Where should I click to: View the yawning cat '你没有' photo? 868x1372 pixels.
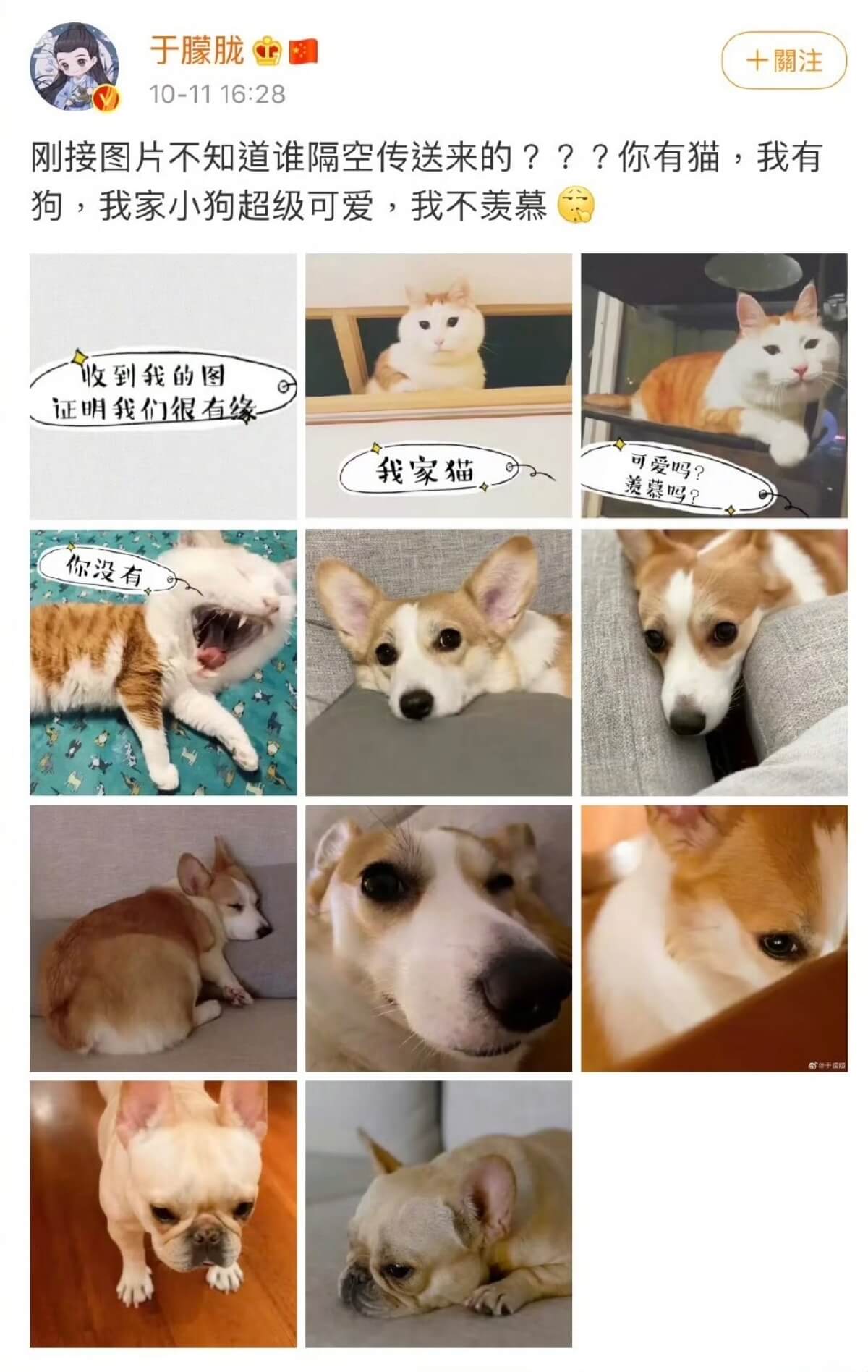(x=163, y=662)
